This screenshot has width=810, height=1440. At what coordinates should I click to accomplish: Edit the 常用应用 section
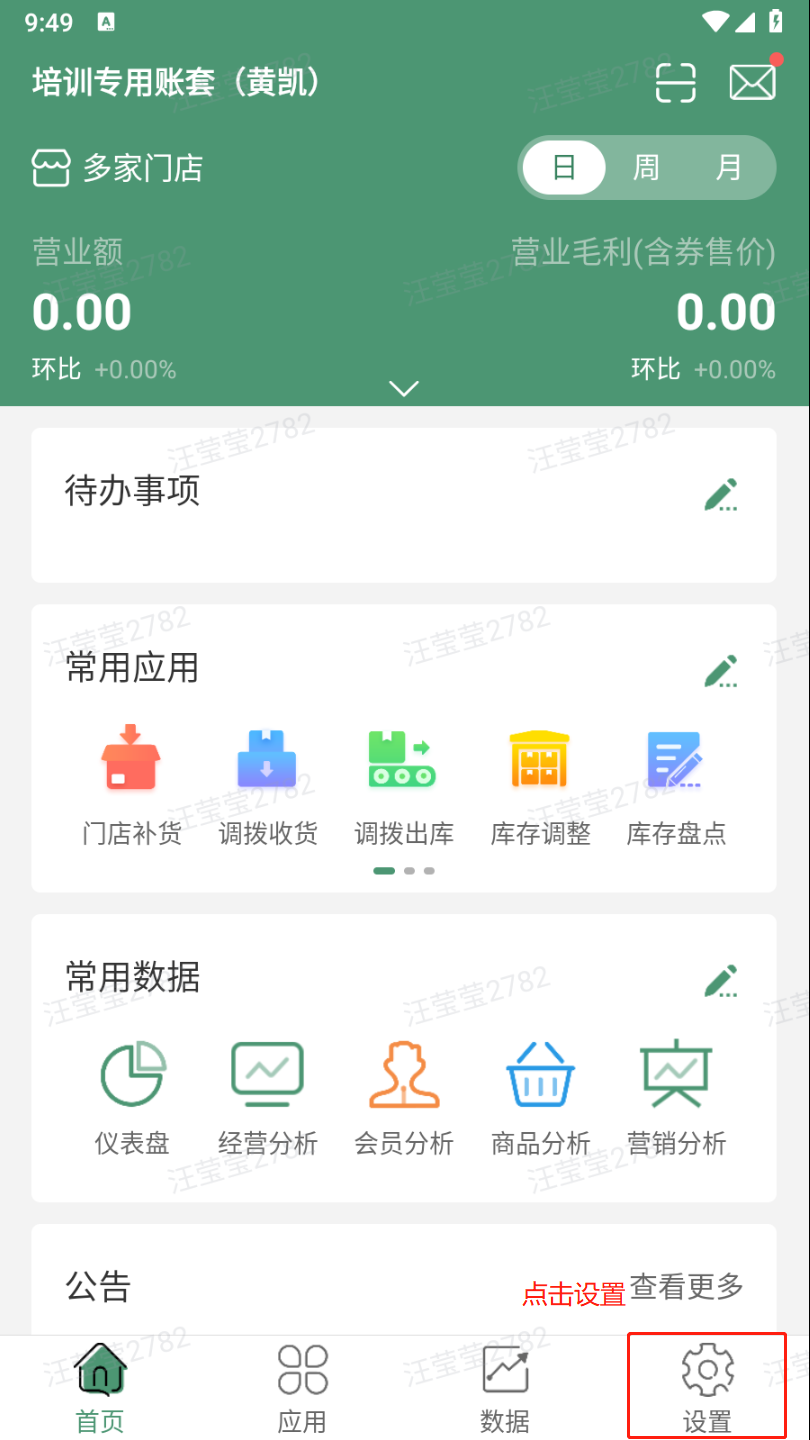click(x=721, y=671)
